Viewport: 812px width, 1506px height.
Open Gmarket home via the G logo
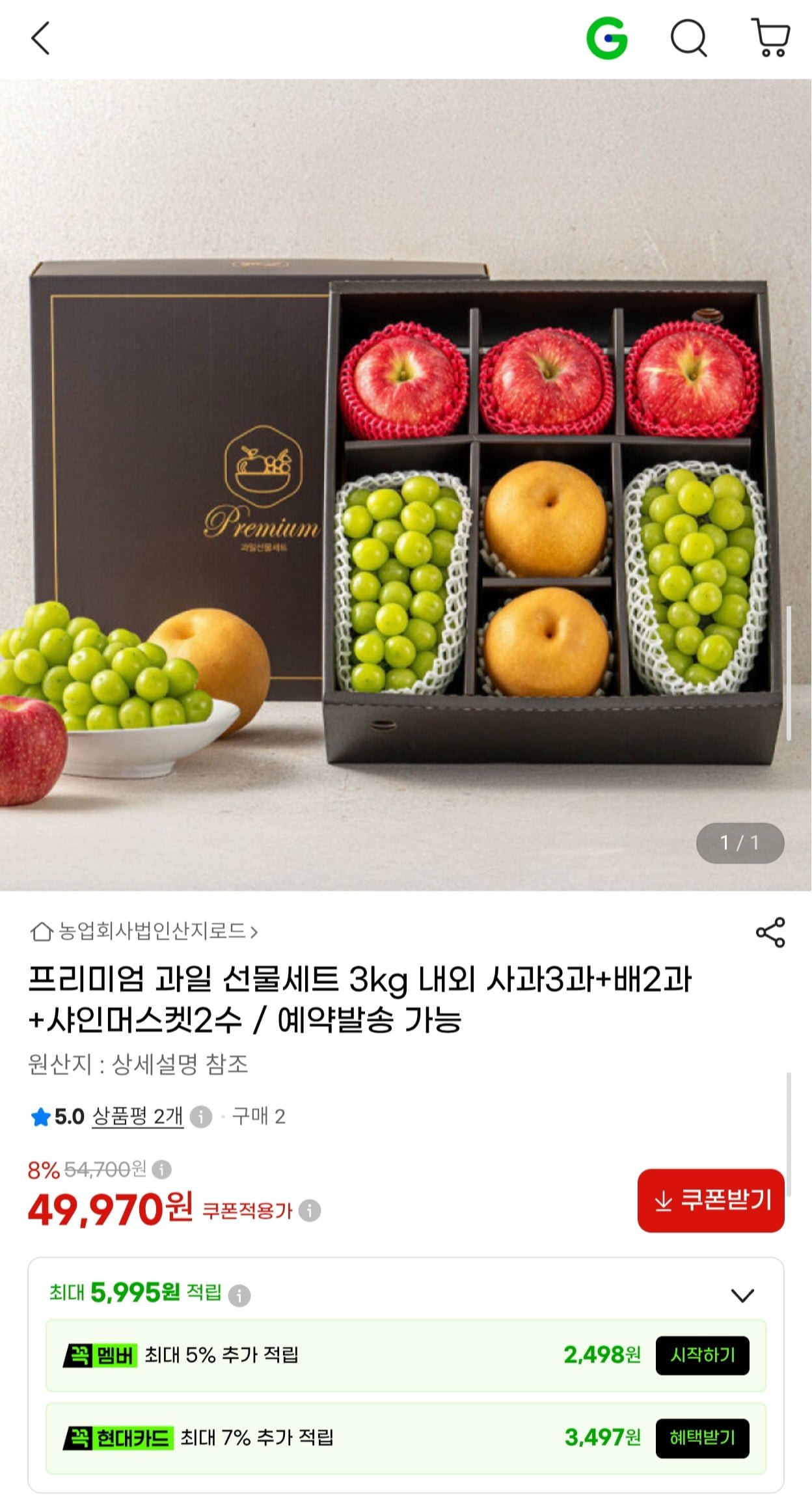click(x=607, y=38)
